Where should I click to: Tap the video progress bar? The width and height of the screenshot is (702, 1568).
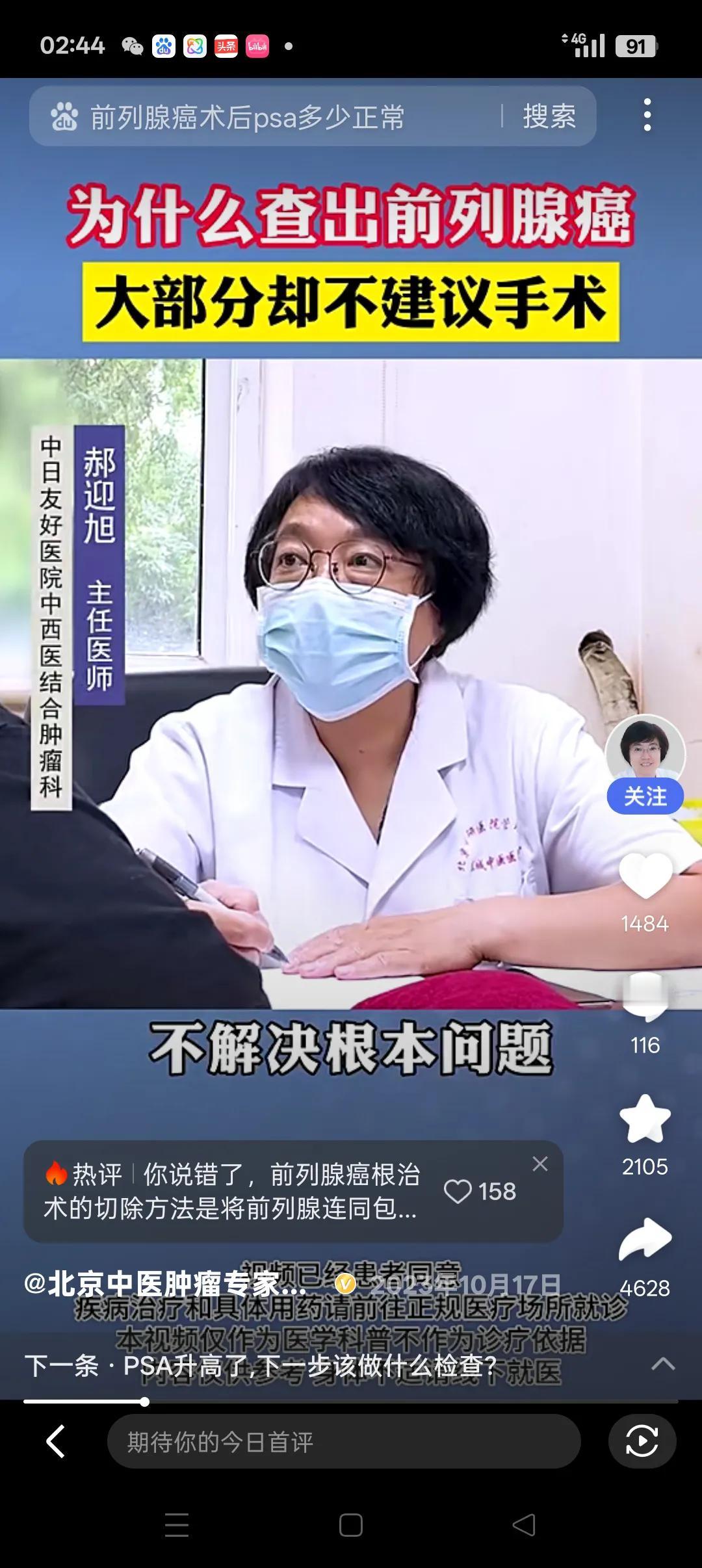pyautogui.click(x=351, y=1402)
